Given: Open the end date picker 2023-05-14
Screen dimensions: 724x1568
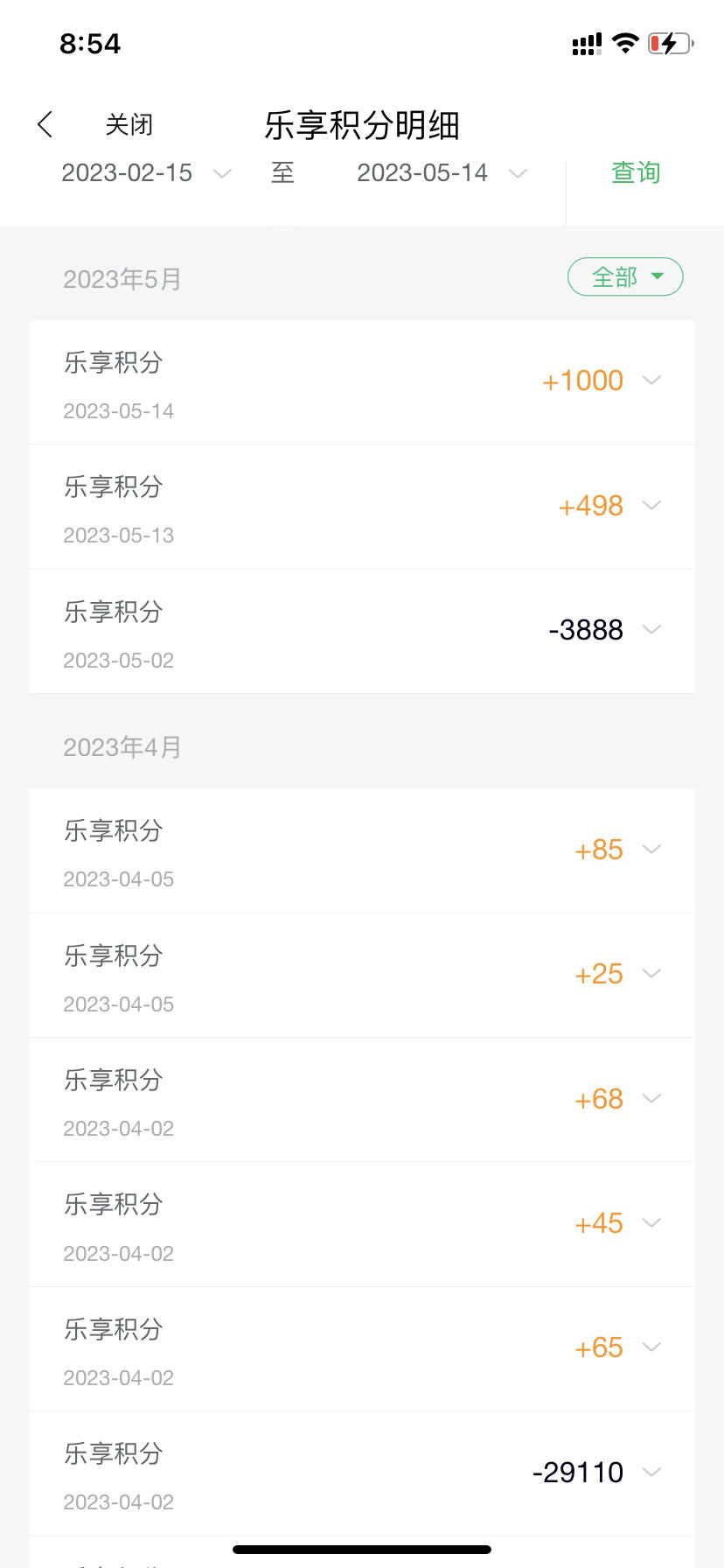Looking at the screenshot, I should (x=442, y=173).
